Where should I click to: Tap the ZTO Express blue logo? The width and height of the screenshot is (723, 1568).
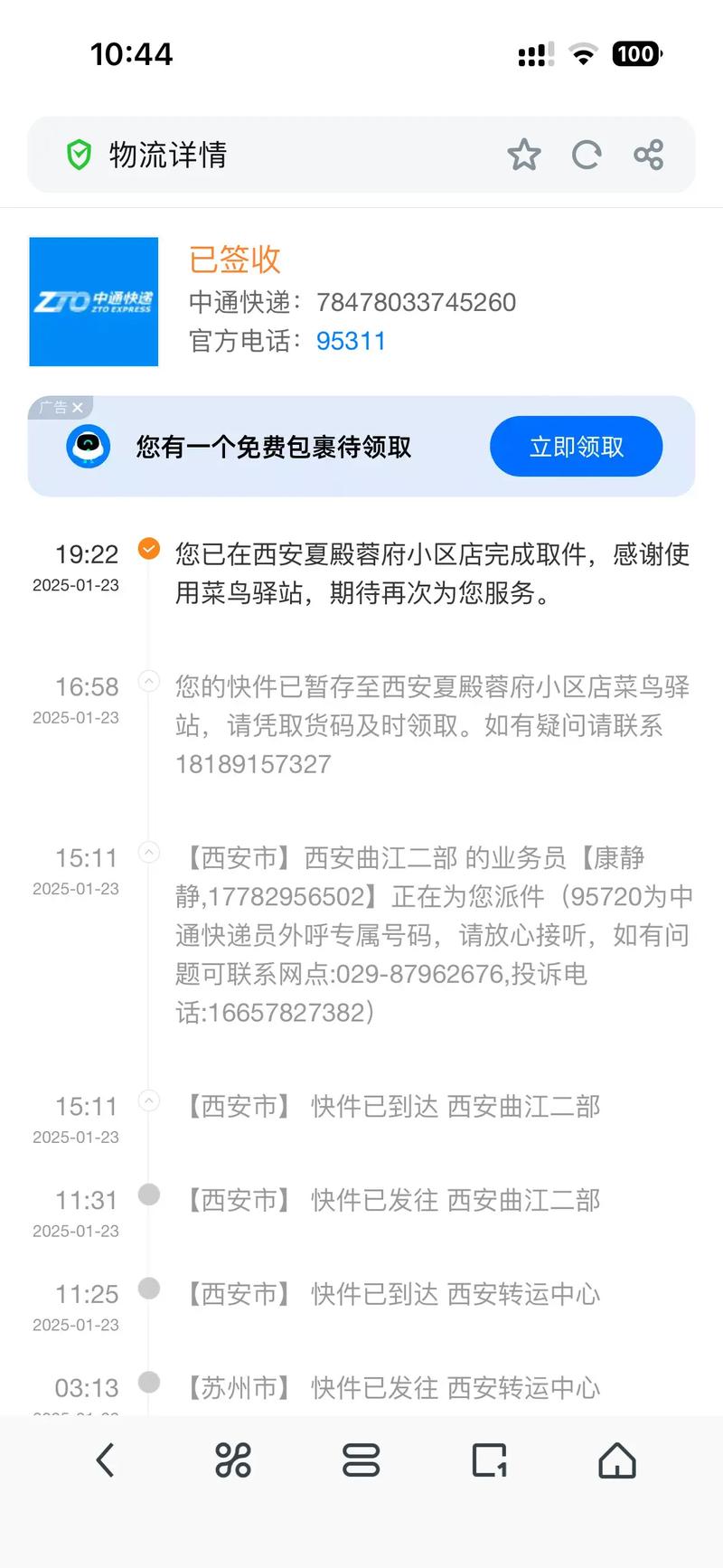tap(93, 301)
